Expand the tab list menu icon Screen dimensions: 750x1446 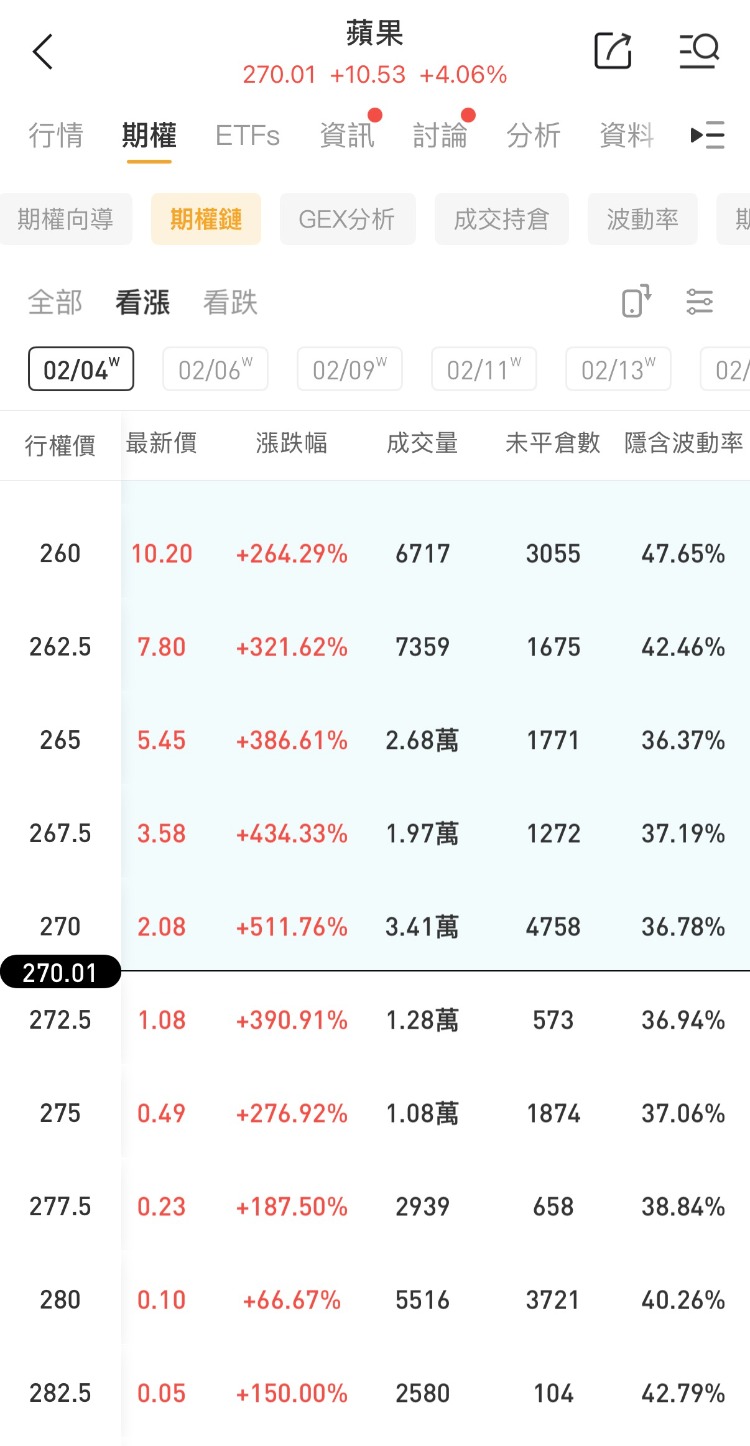click(x=708, y=135)
